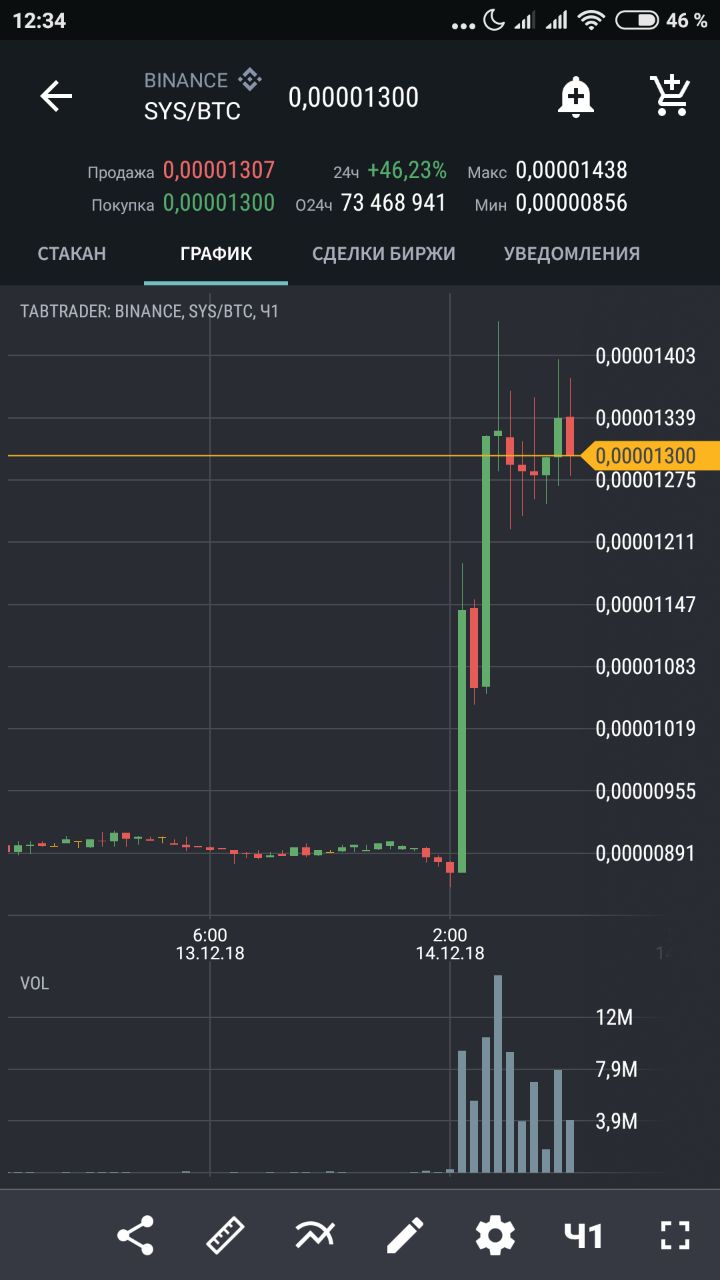The image size is (720, 1280).
Task: Open chart settings gear
Action: coord(495,1236)
